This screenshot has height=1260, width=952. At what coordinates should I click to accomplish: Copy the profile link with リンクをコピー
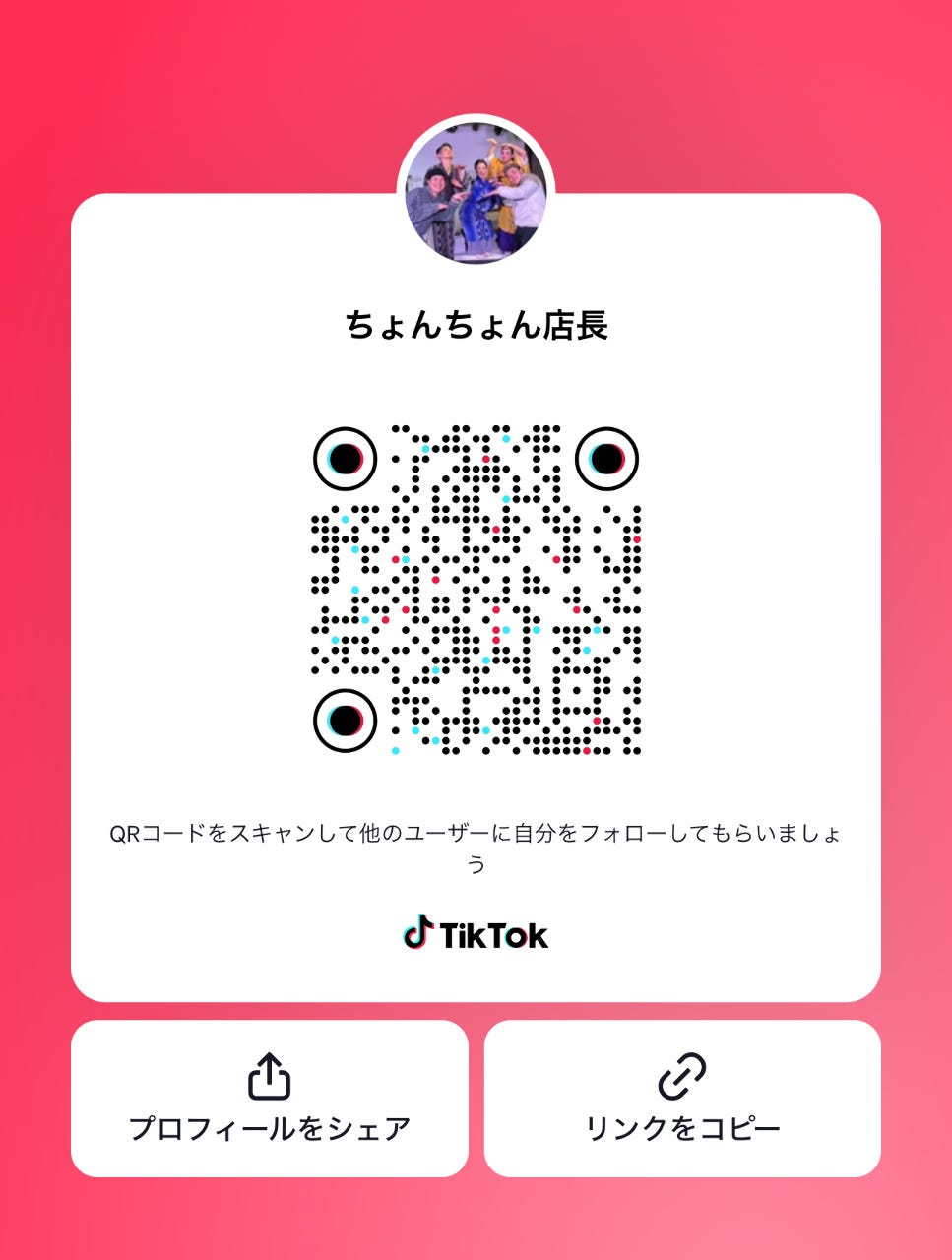682,1099
